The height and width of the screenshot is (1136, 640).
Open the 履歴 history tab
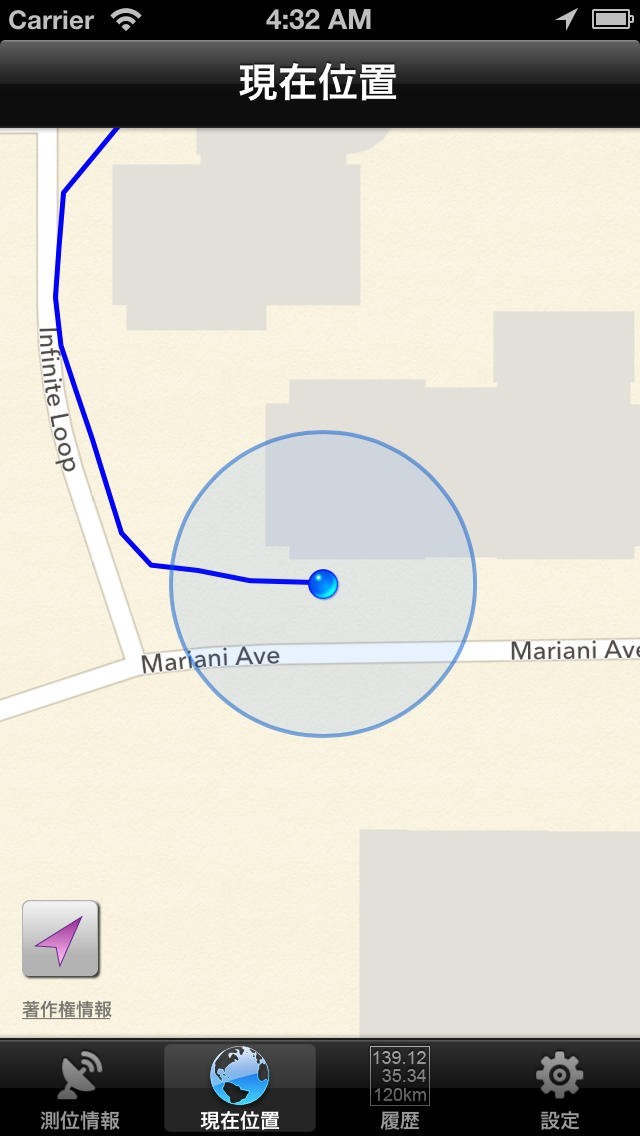[400, 1089]
